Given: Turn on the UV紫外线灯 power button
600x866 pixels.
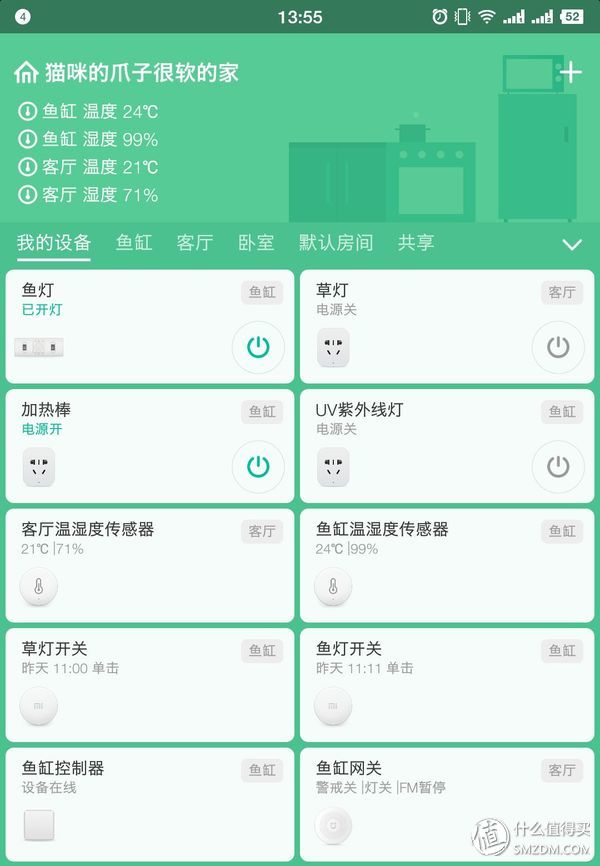Looking at the screenshot, I should 558,467.
